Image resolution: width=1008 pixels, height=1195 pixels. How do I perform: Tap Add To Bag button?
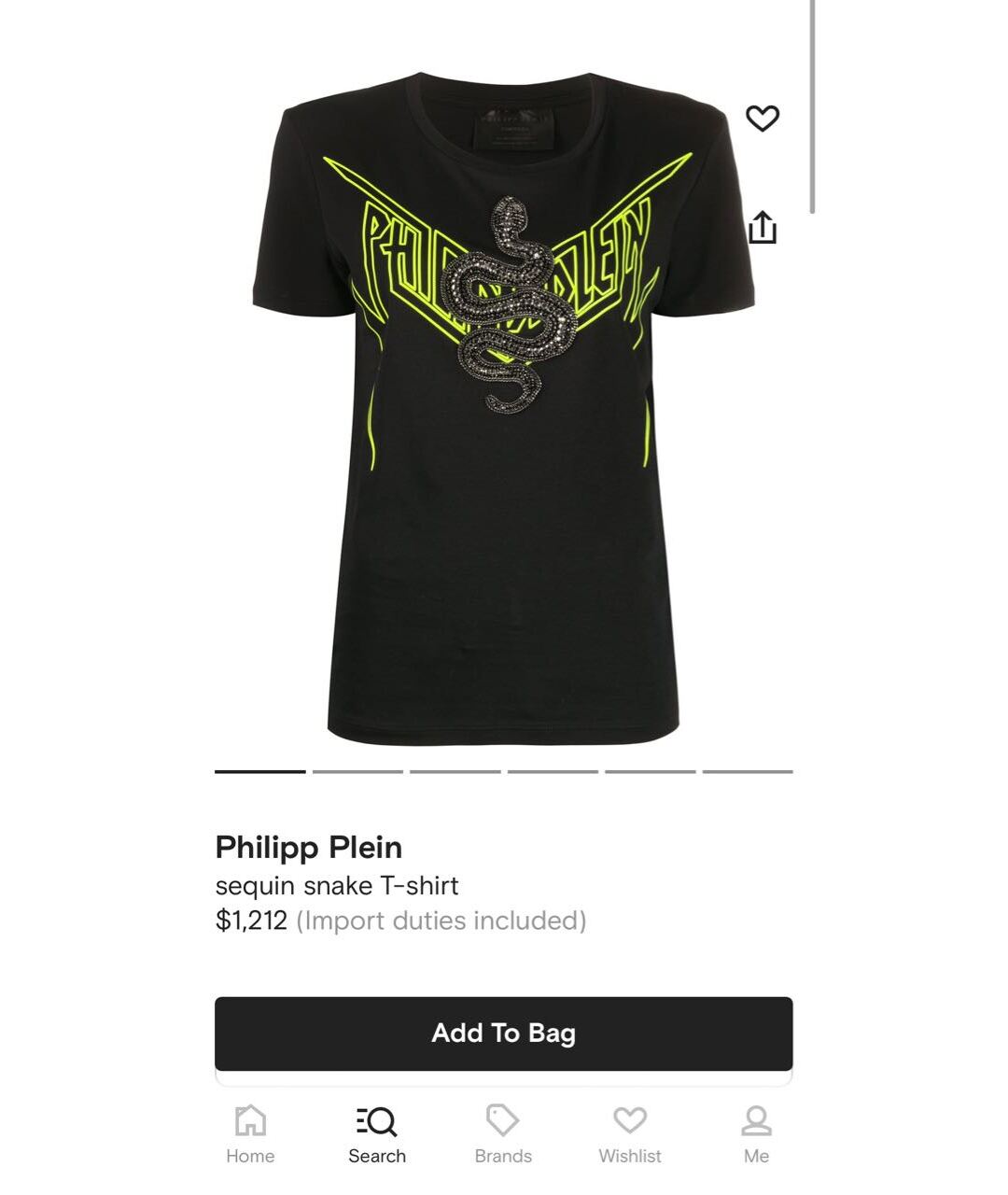[503, 1033]
